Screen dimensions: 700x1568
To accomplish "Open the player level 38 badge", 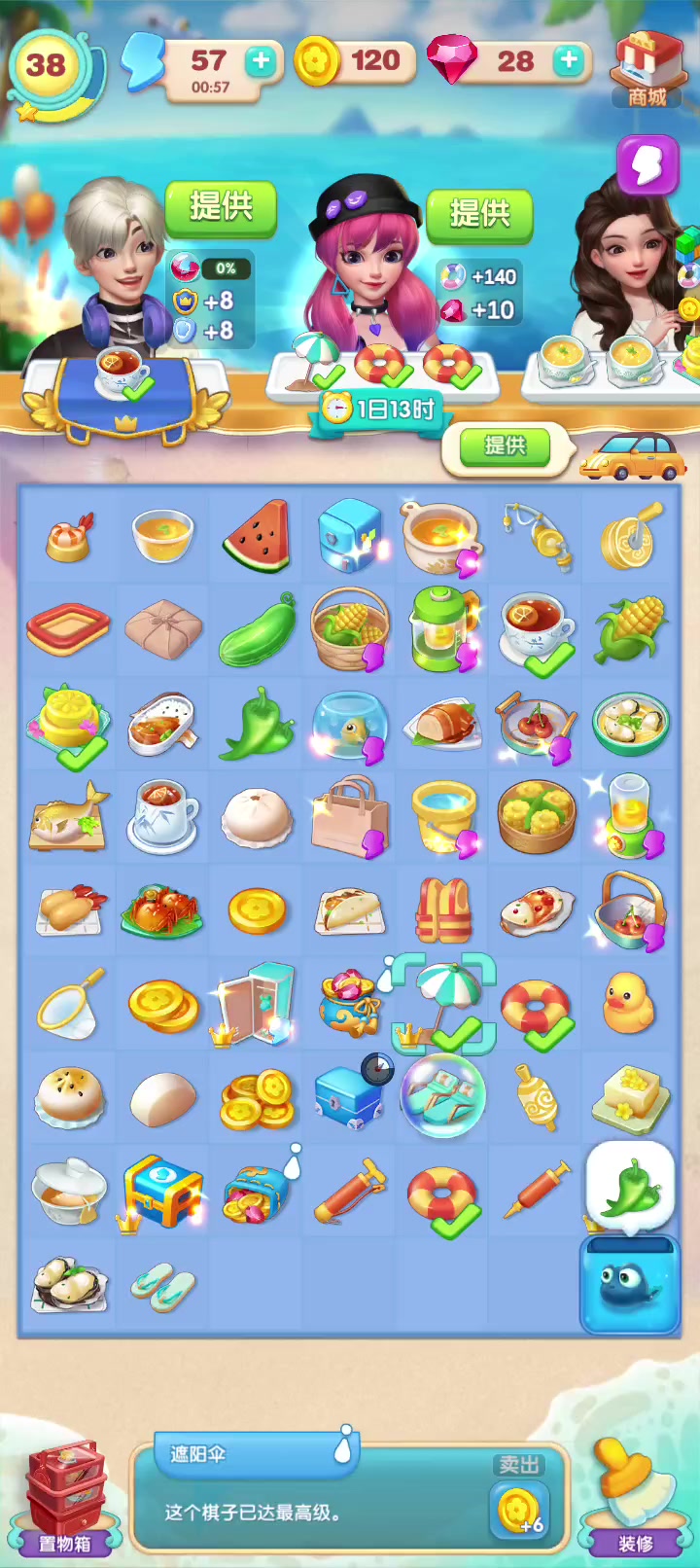I will point(47,66).
